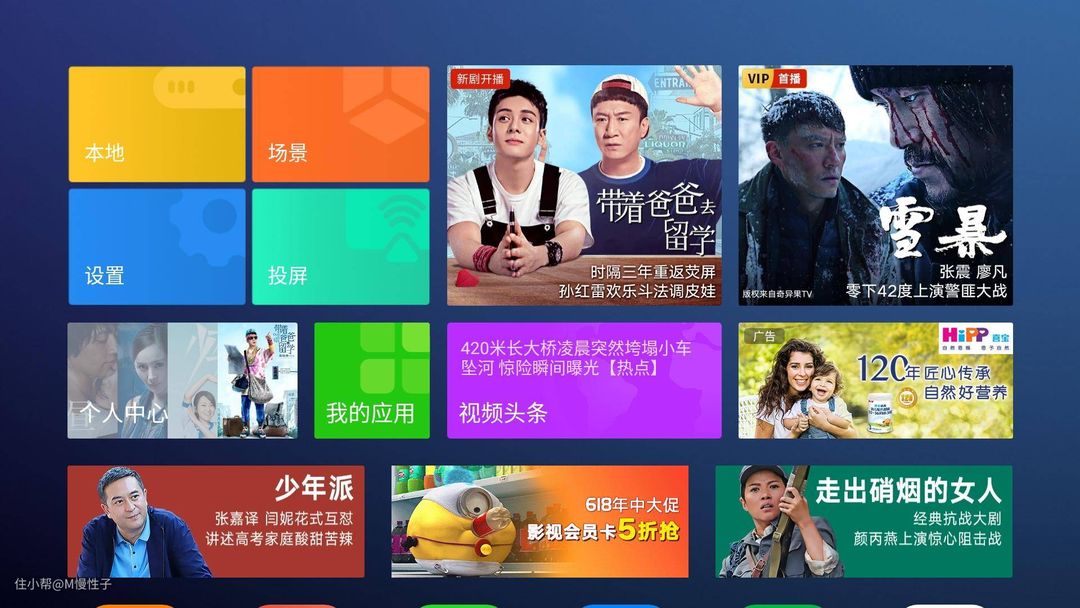
Task: Open the 视频头条 video headlines tile
Action: pyautogui.click(x=584, y=380)
